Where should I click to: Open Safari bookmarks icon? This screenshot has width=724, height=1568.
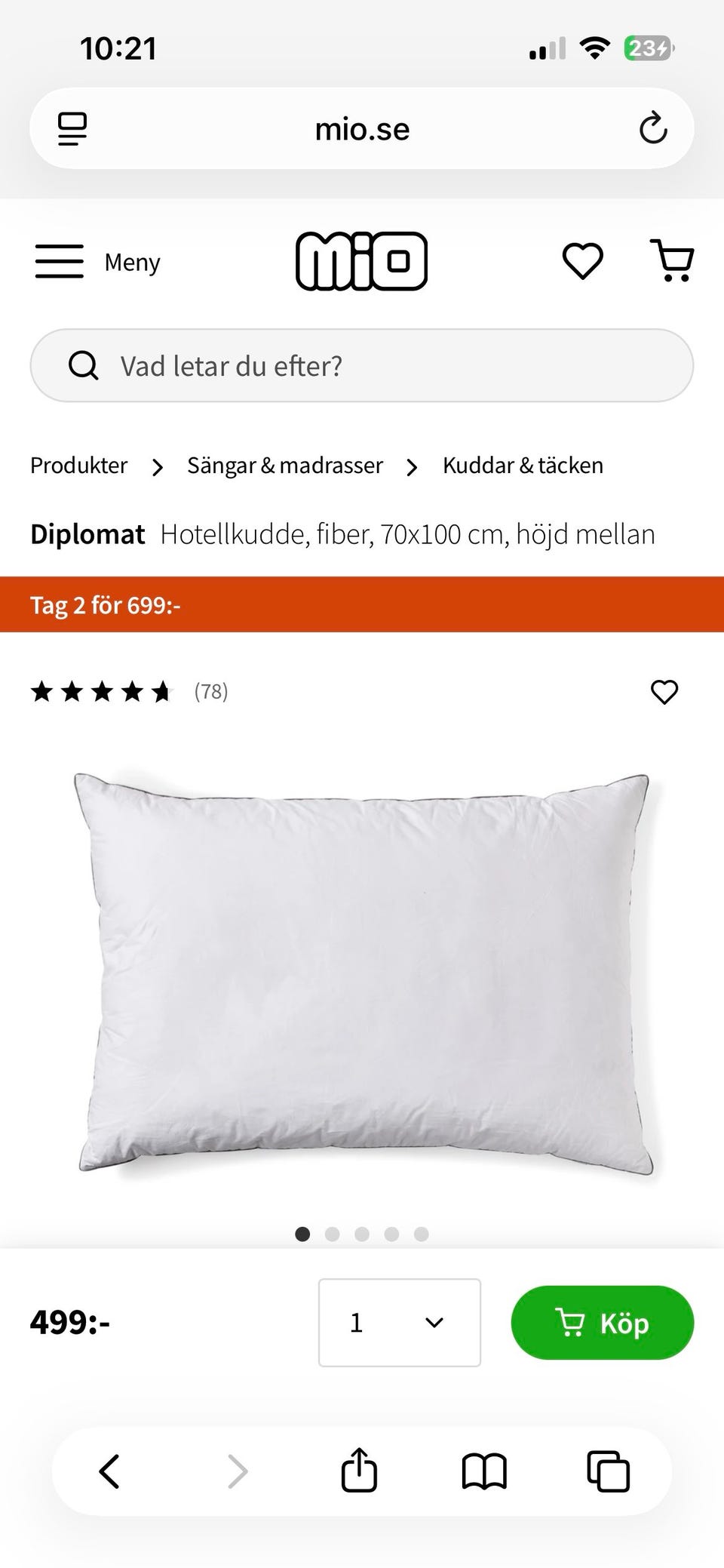click(486, 1470)
